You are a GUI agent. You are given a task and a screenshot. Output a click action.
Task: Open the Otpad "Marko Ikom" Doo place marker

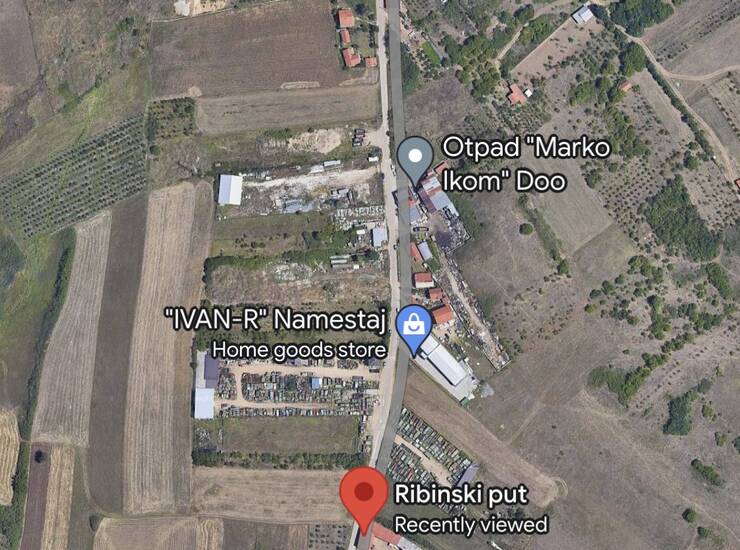[x=415, y=154]
